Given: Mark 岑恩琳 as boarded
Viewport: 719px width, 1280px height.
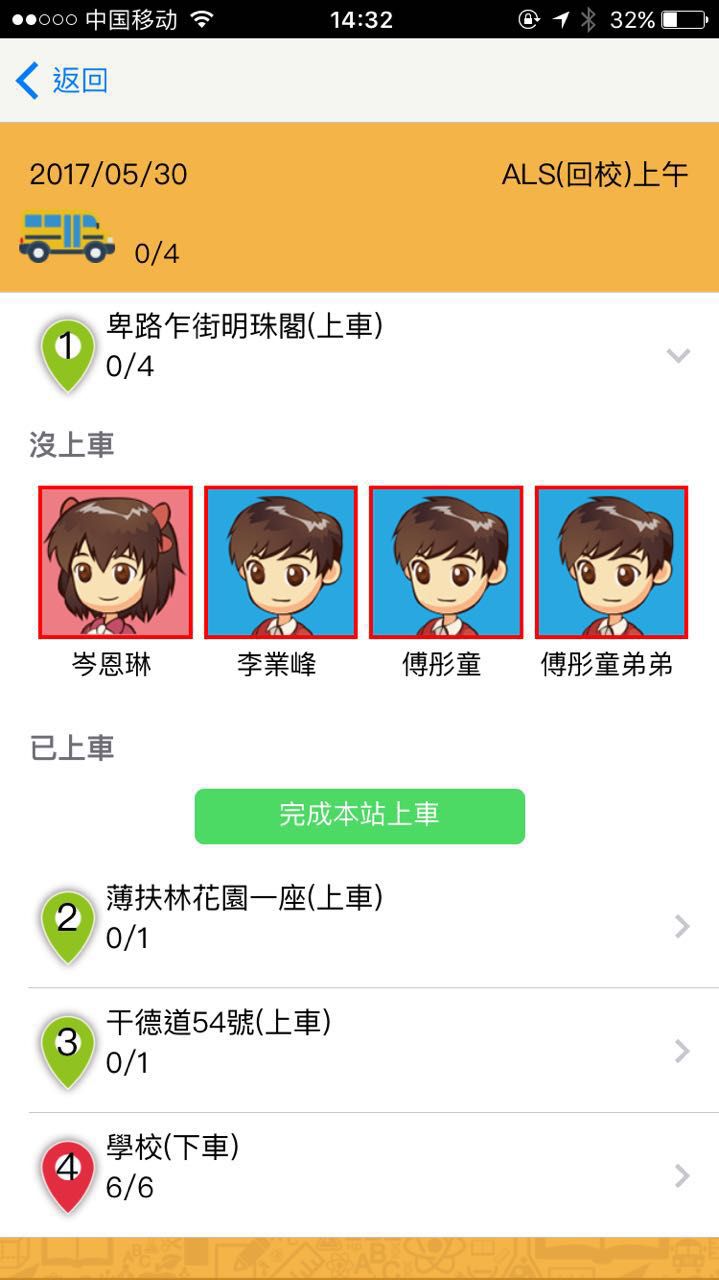Looking at the screenshot, I should click(x=115, y=562).
